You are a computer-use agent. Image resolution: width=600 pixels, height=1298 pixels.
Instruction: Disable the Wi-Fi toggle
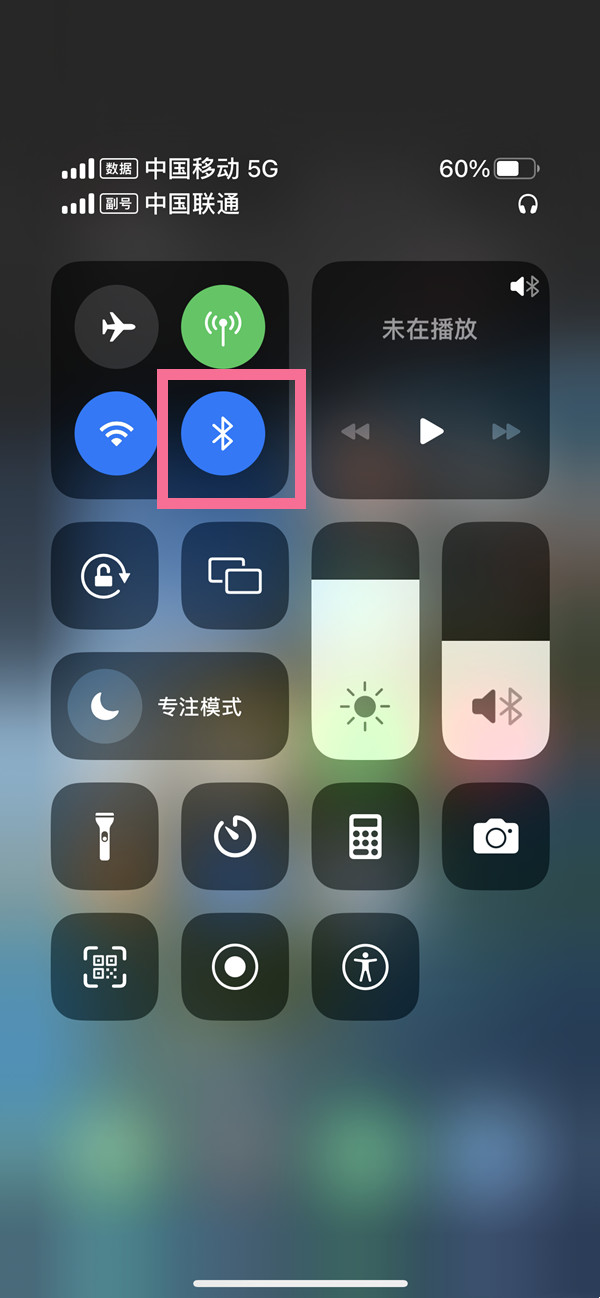117,433
